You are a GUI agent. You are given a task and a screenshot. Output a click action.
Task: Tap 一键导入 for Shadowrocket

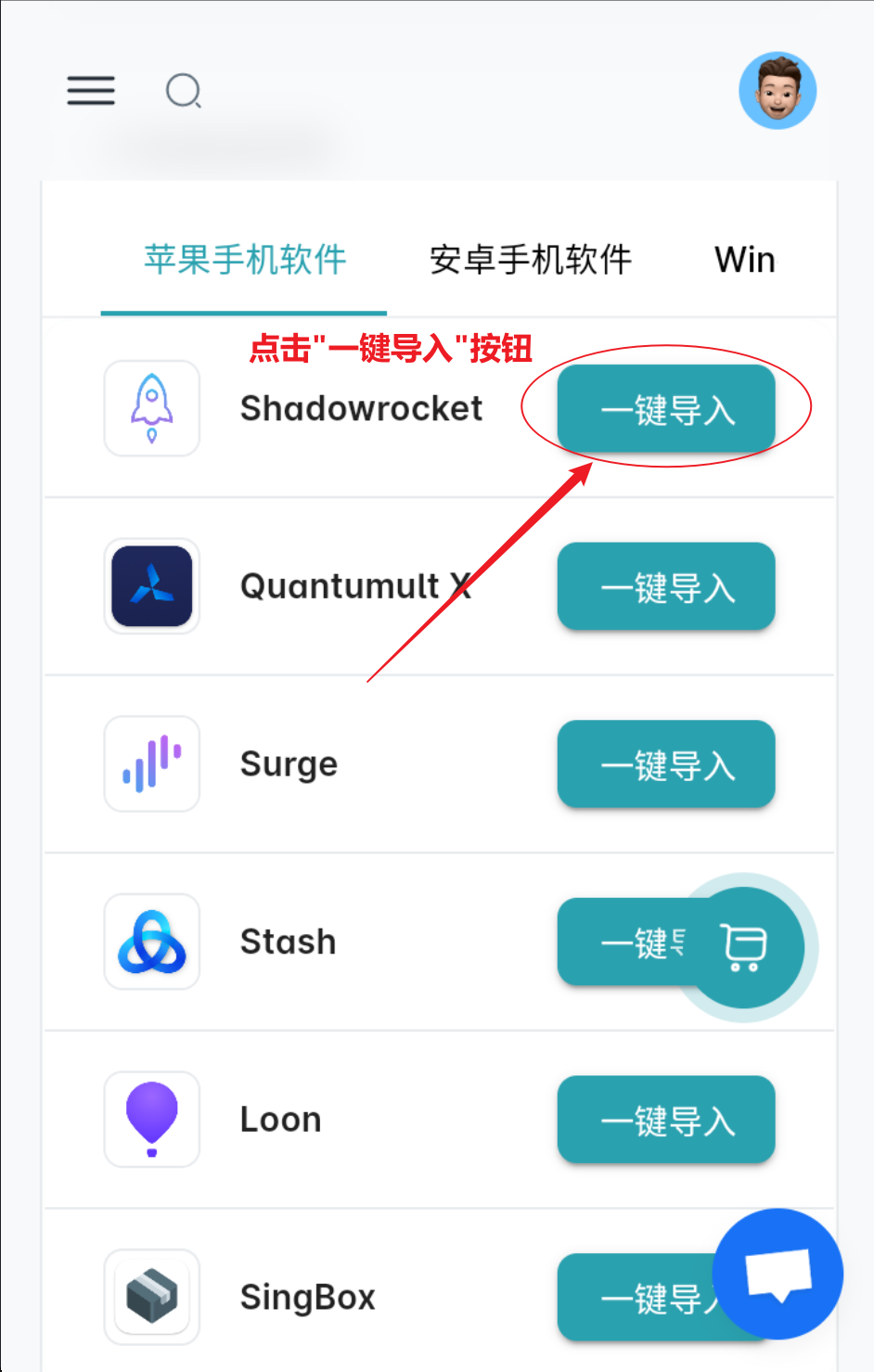(x=665, y=409)
